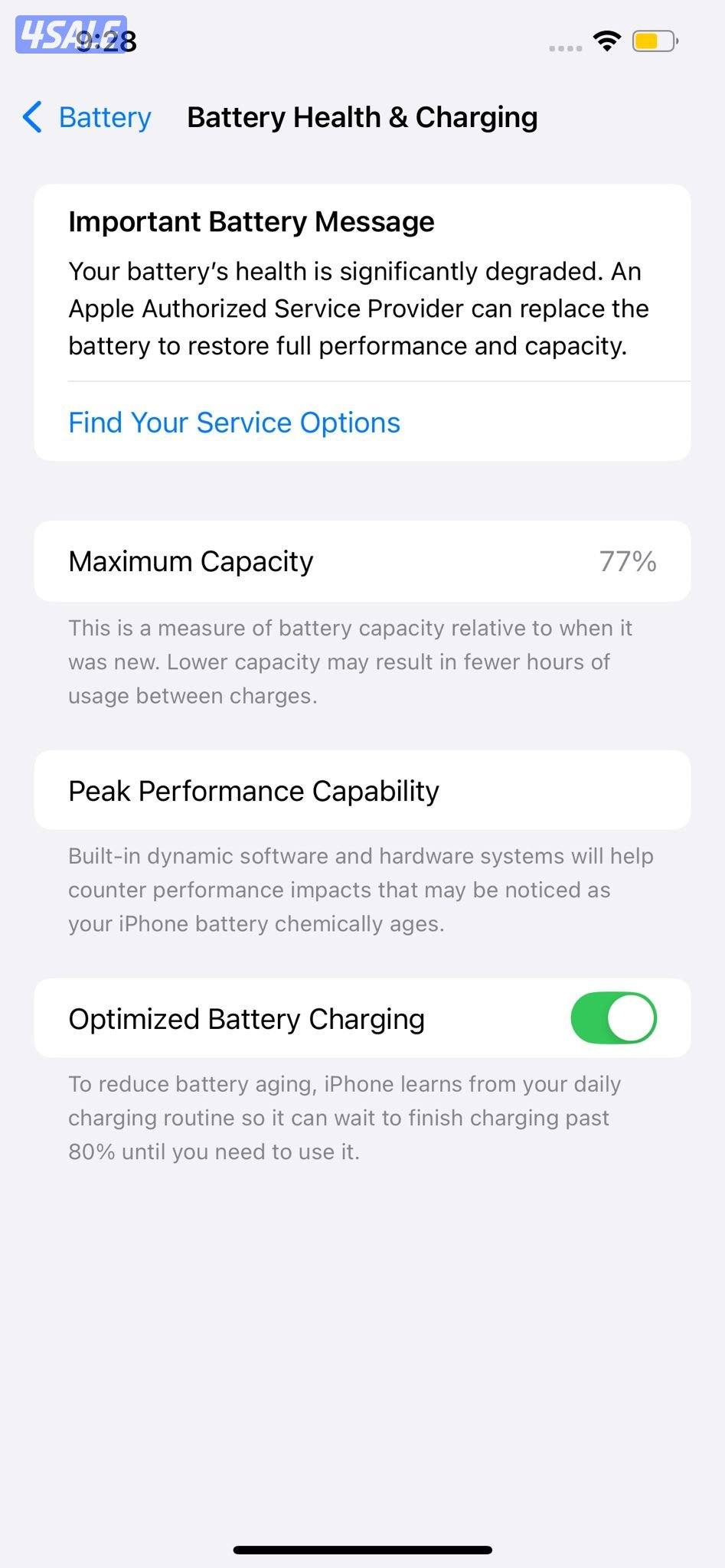725x1568 pixels.
Task: Select the Battery Health & Charging title
Action: (362, 117)
